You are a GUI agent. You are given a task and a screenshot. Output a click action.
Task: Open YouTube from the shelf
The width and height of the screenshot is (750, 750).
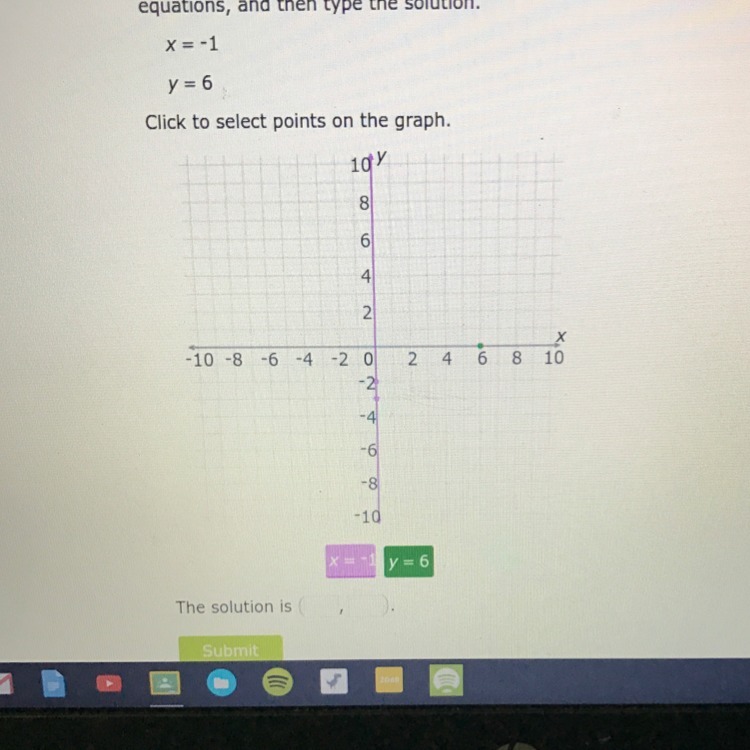click(108, 683)
